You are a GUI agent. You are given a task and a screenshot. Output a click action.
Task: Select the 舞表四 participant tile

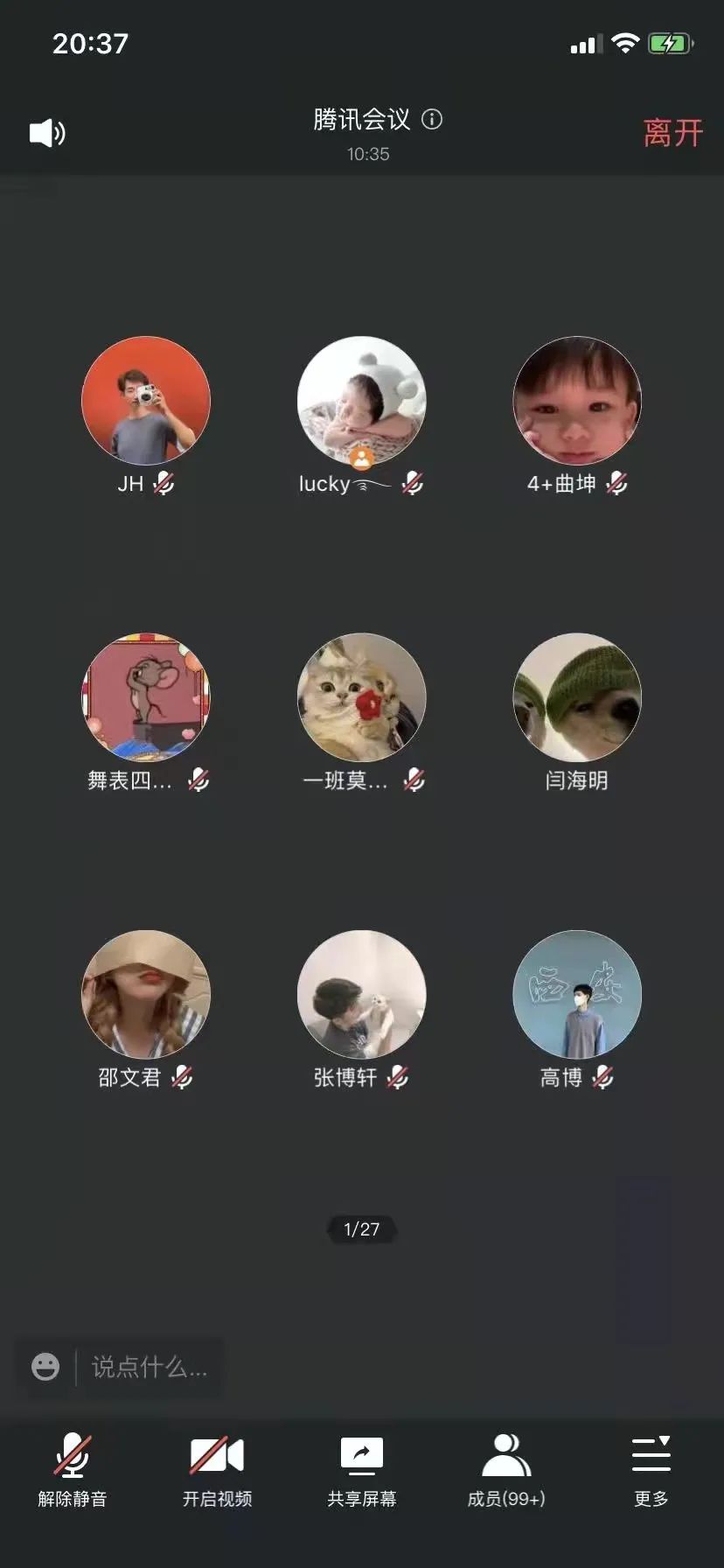coord(146,697)
